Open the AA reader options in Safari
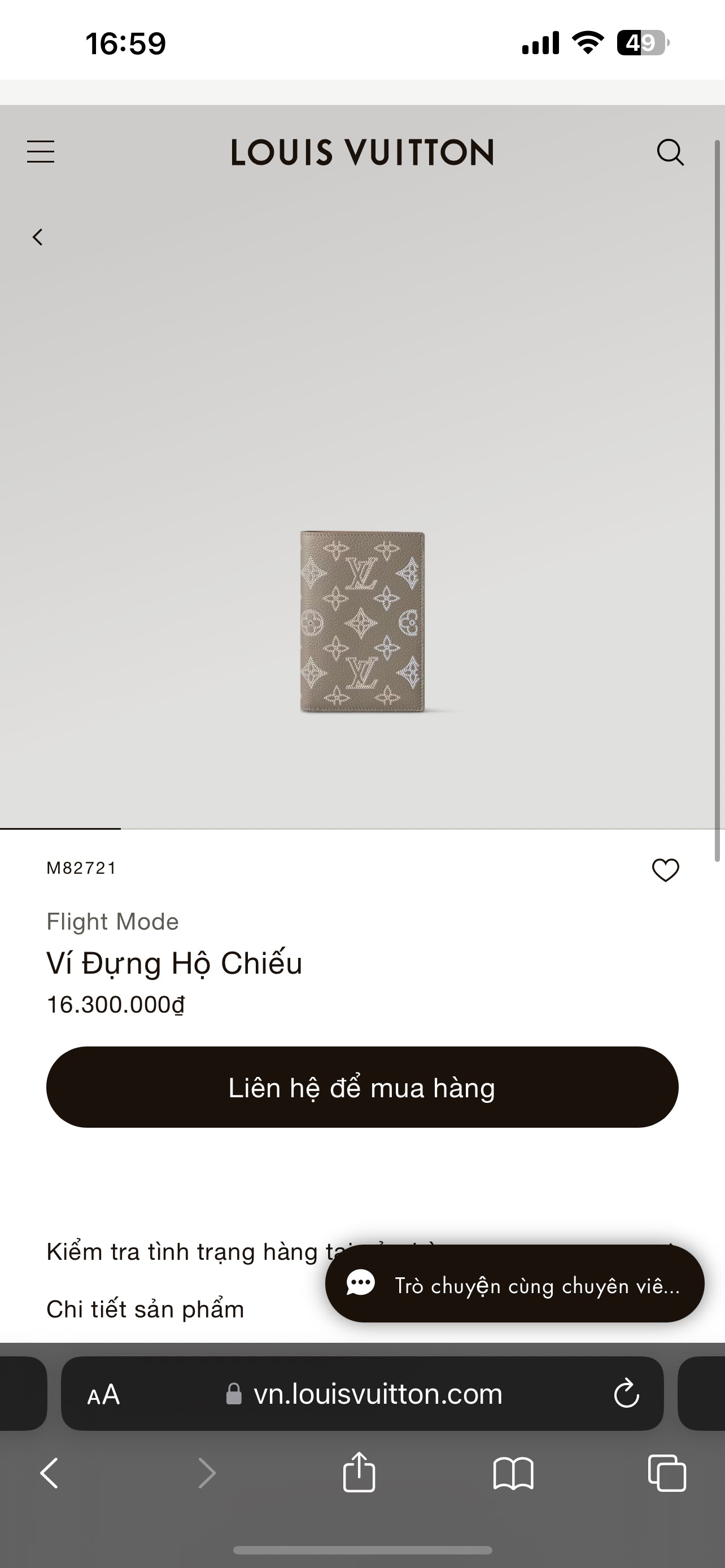Image resolution: width=725 pixels, height=1568 pixels. [x=103, y=1394]
